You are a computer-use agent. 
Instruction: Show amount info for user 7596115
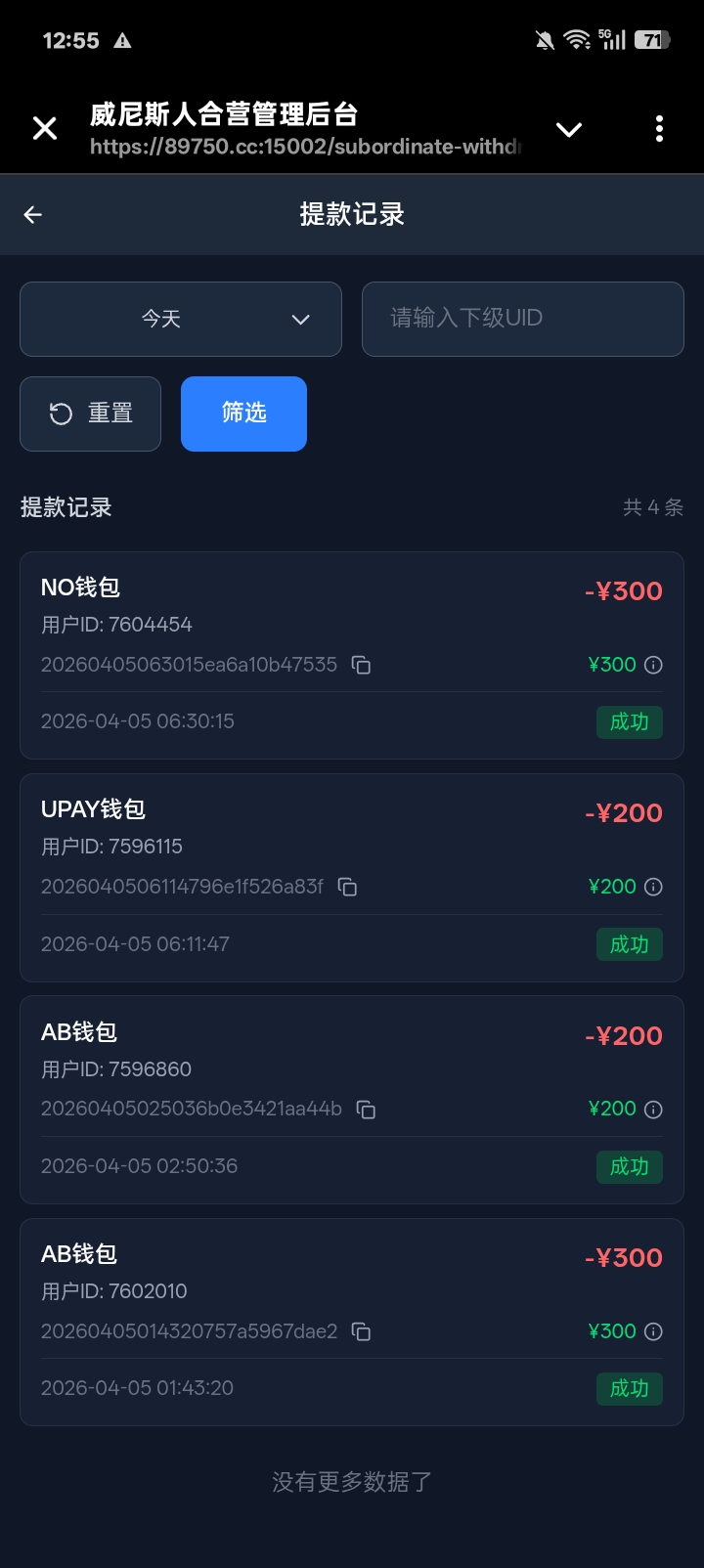point(654,888)
